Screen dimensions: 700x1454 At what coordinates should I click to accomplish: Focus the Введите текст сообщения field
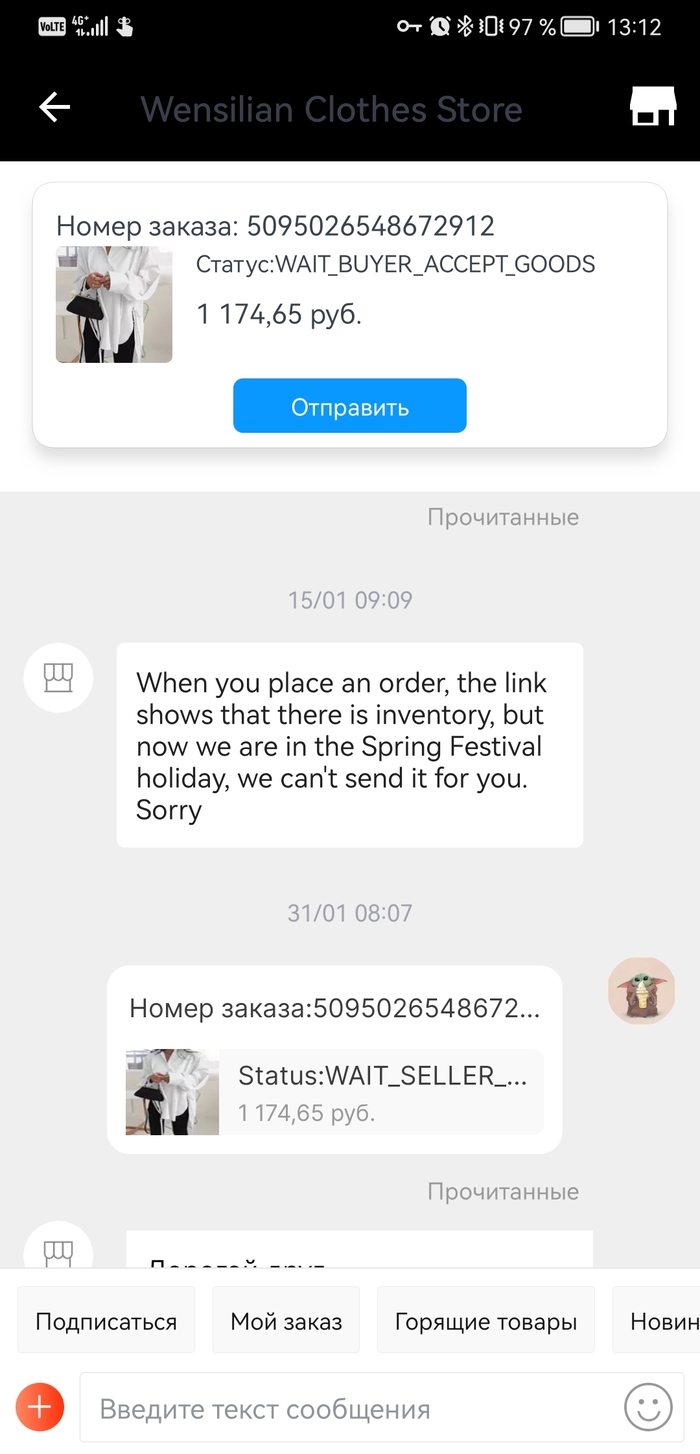(x=350, y=1409)
